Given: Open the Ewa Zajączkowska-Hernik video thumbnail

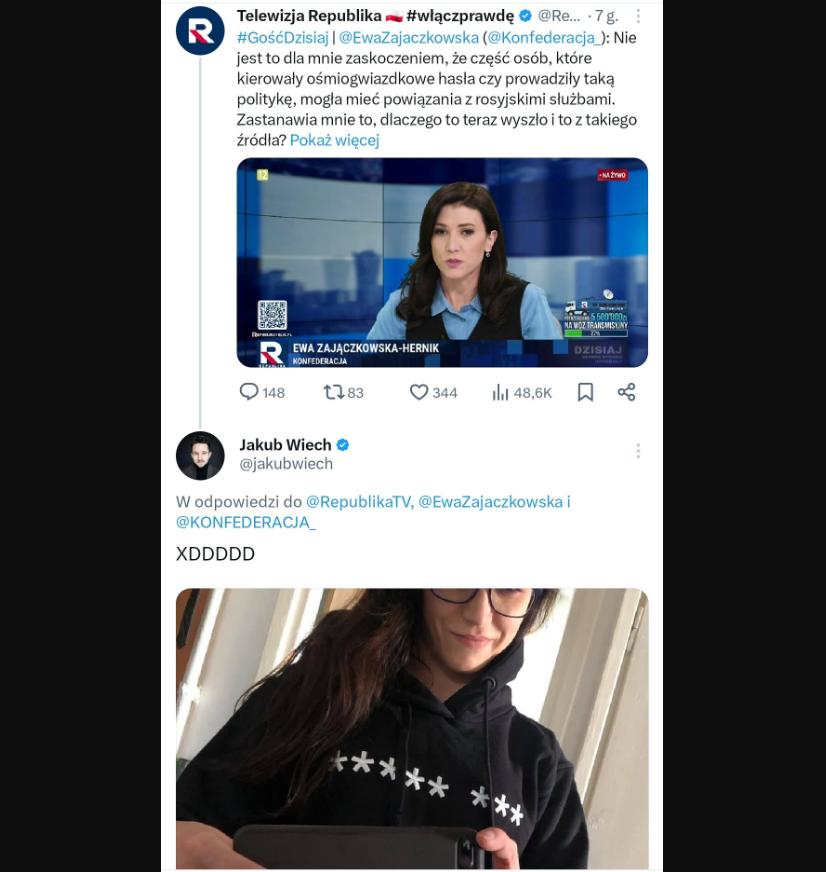Looking at the screenshot, I should (x=441, y=262).
